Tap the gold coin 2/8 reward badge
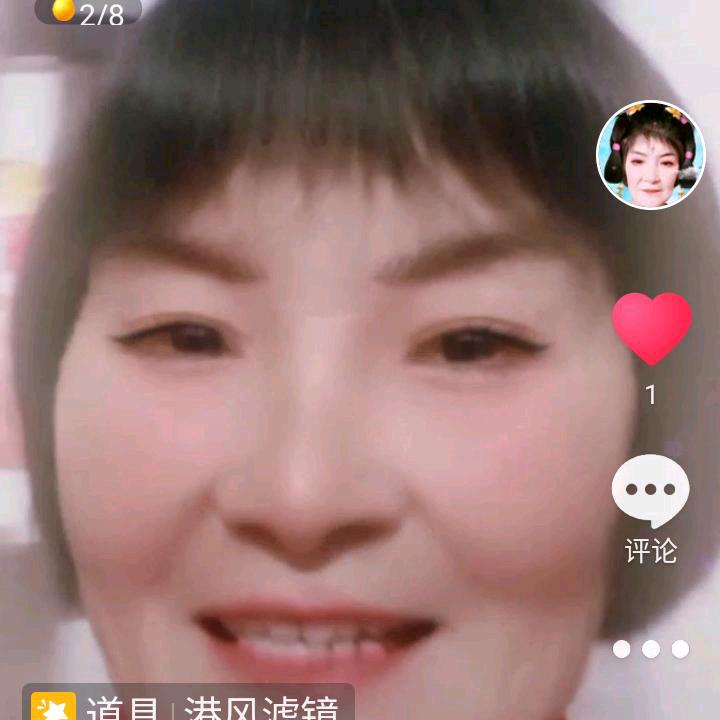The height and width of the screenshot is (720, 720). coord(88,12)
